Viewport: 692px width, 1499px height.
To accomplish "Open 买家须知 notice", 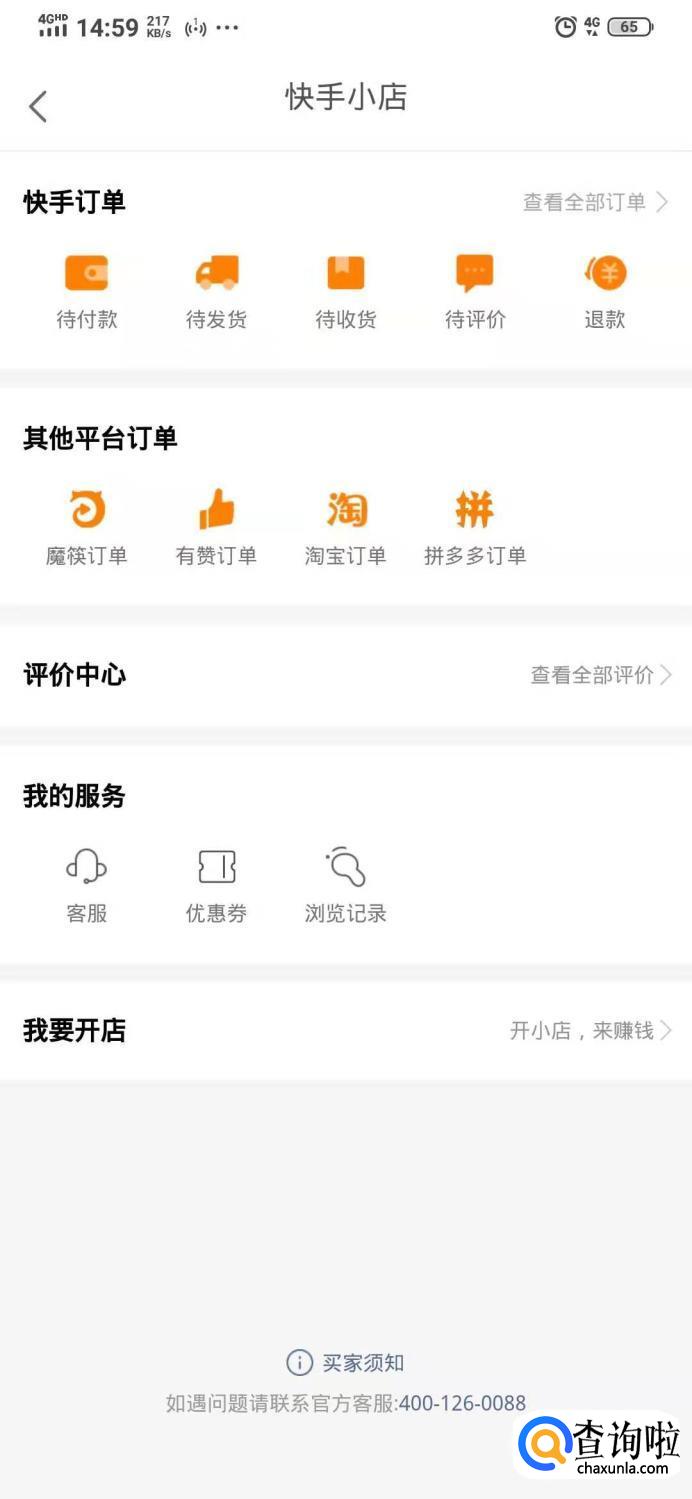I will (x=346, y=1362).
